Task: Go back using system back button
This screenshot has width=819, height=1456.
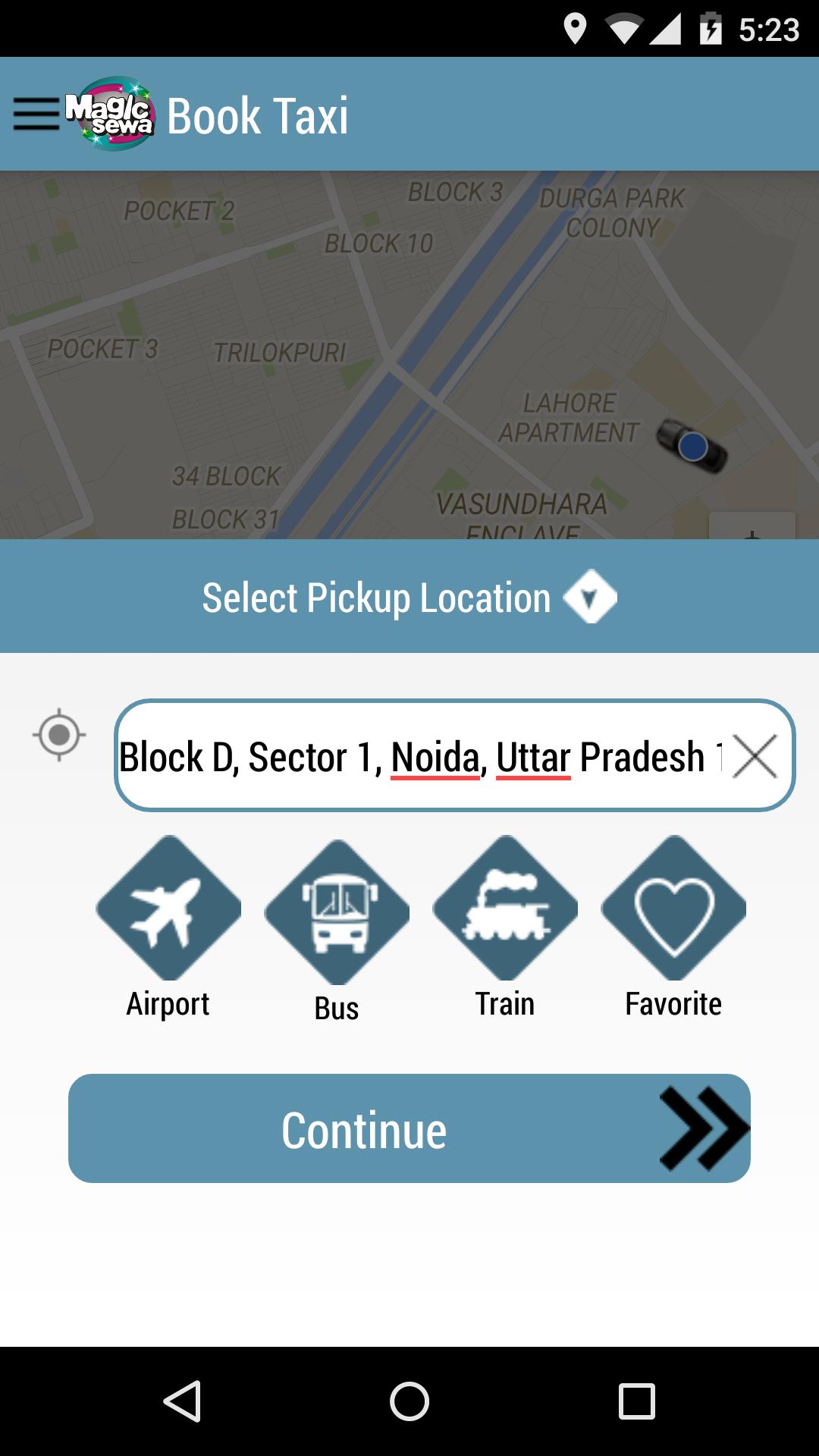Action: [x=182, y=1401]
